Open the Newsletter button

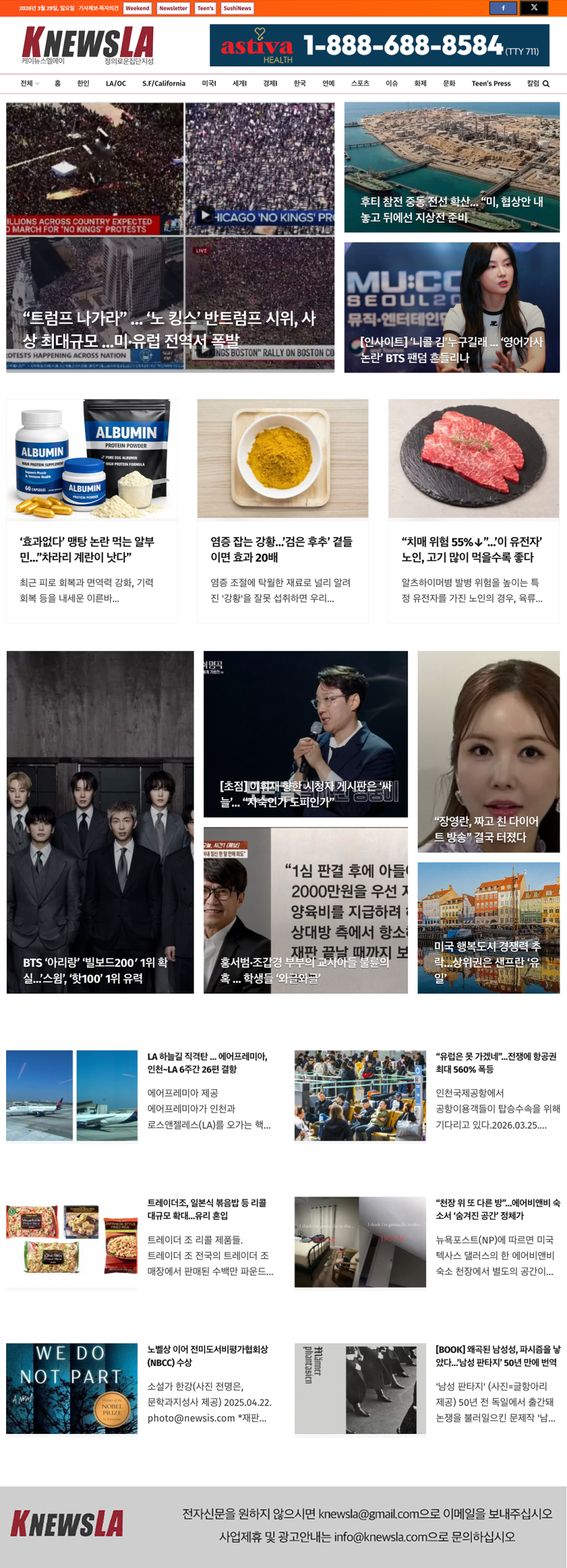[173, 8]
